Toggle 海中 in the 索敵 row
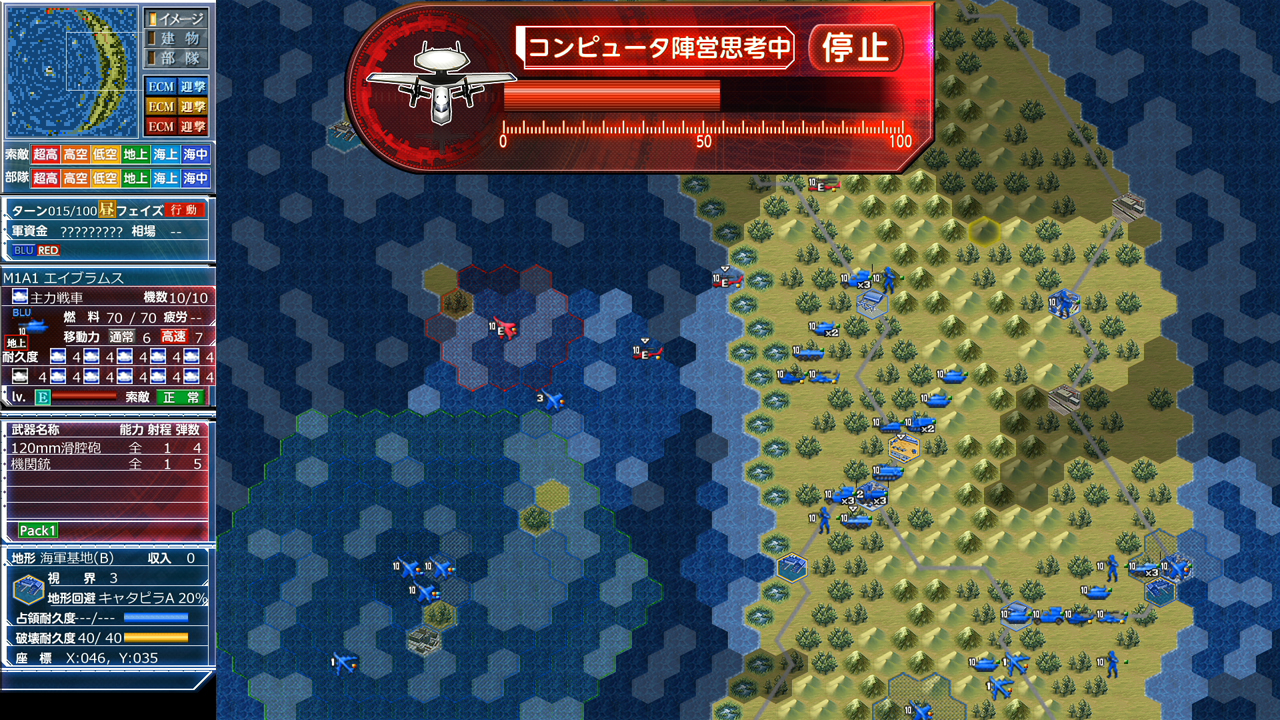Viewport: 1280px width, 720px height. [196, 154]
